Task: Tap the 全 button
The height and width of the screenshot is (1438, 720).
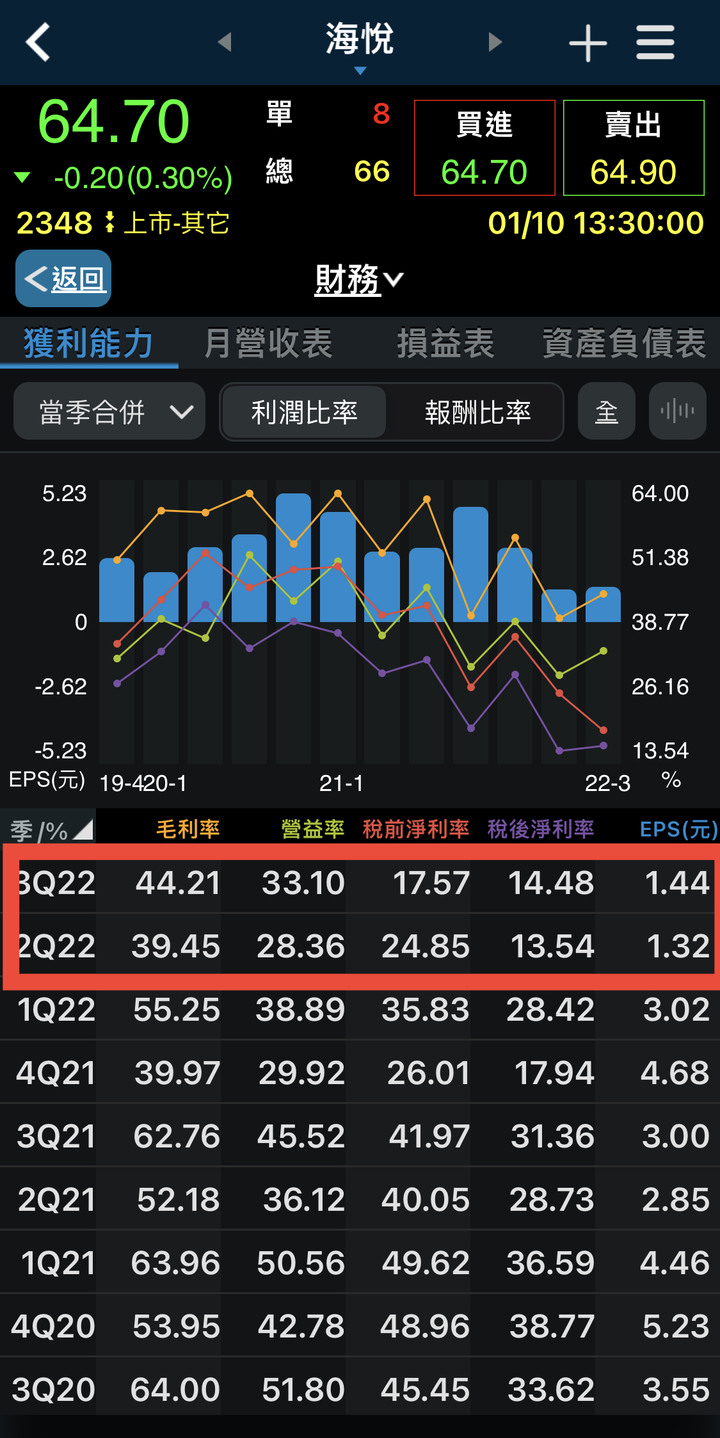Action: (x=607, y=412)
